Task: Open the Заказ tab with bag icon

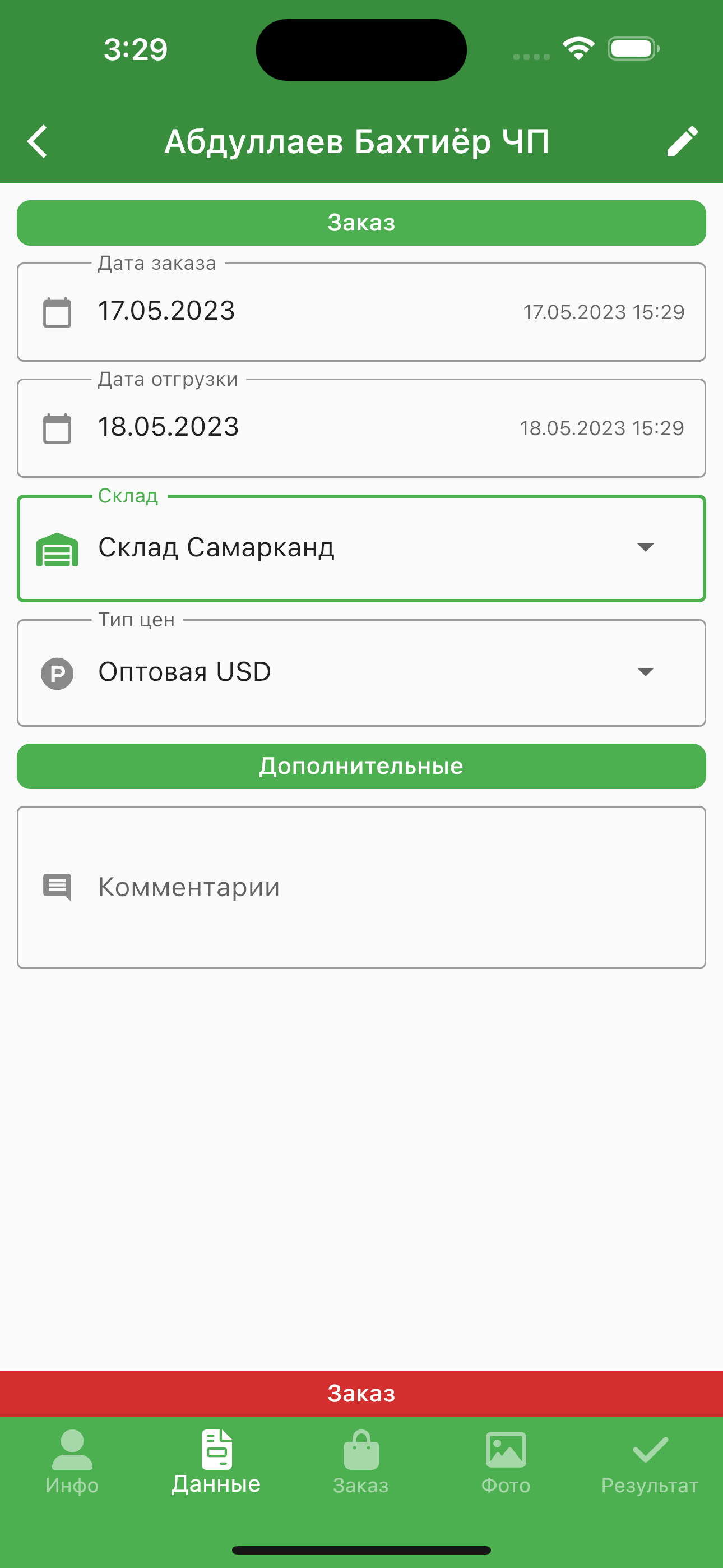Action: (361, 1462)
